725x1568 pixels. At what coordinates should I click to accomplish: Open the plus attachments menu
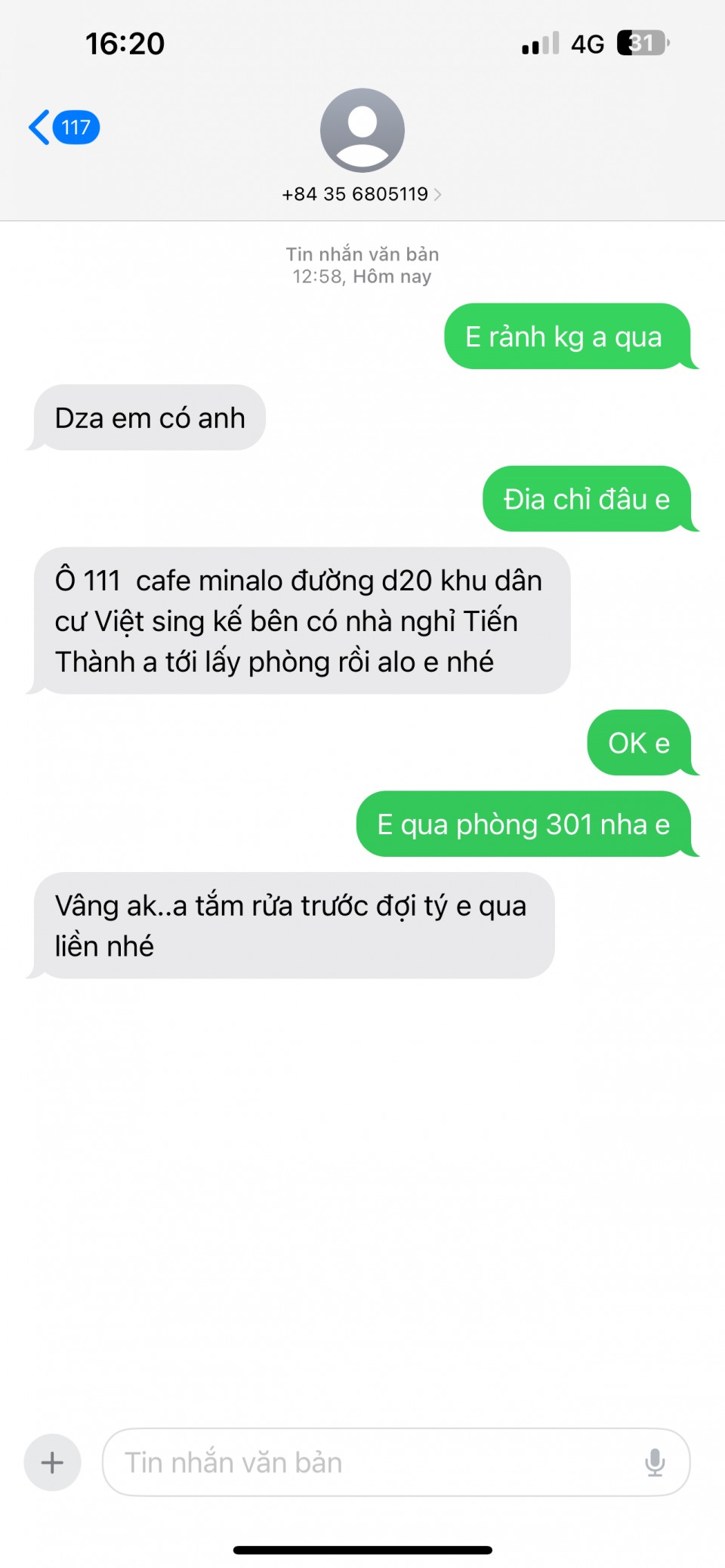tap(52, 1462)
